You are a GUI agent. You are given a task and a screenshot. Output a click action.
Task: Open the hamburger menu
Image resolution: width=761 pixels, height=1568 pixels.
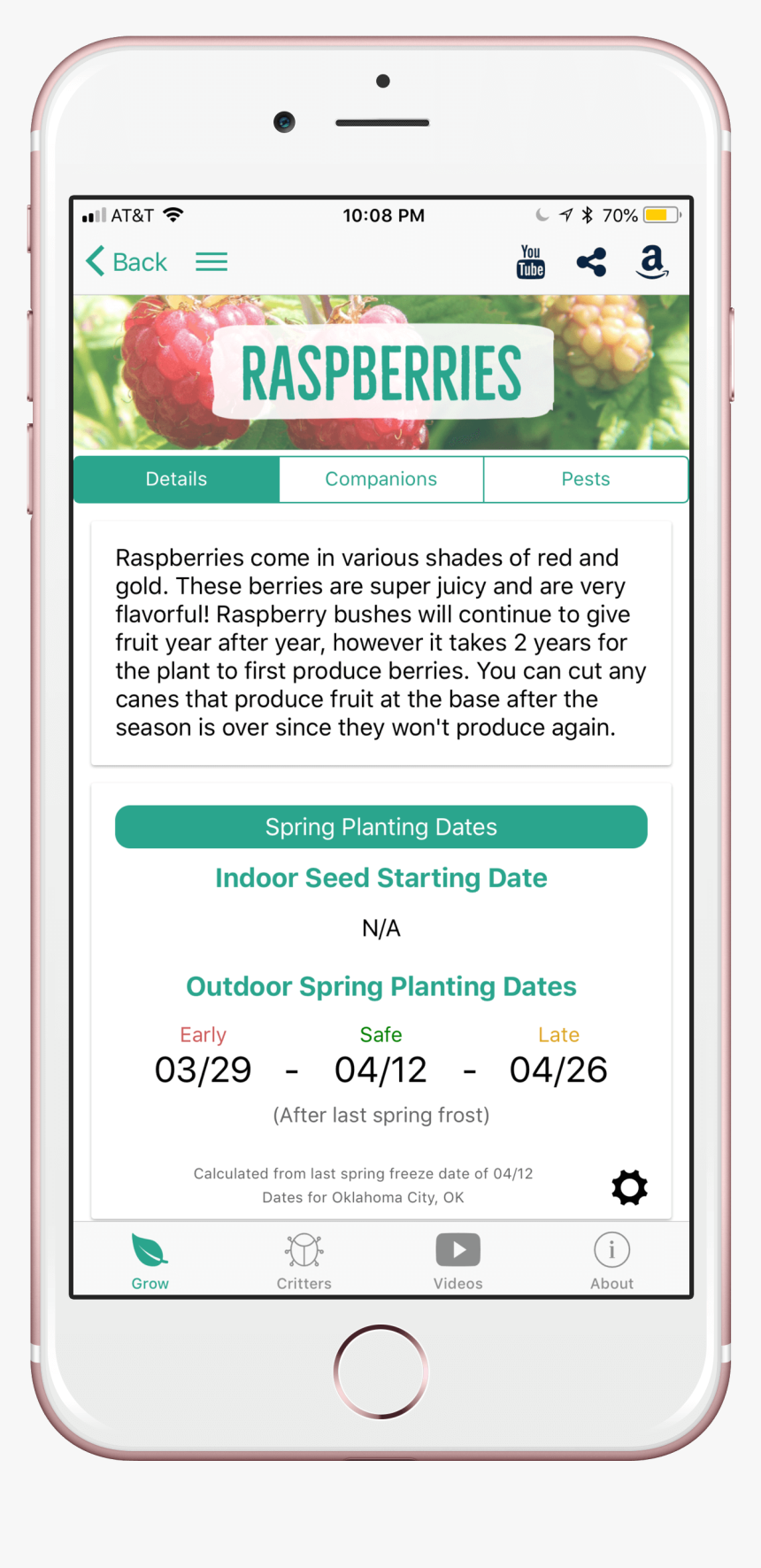[x=211, y=262]
